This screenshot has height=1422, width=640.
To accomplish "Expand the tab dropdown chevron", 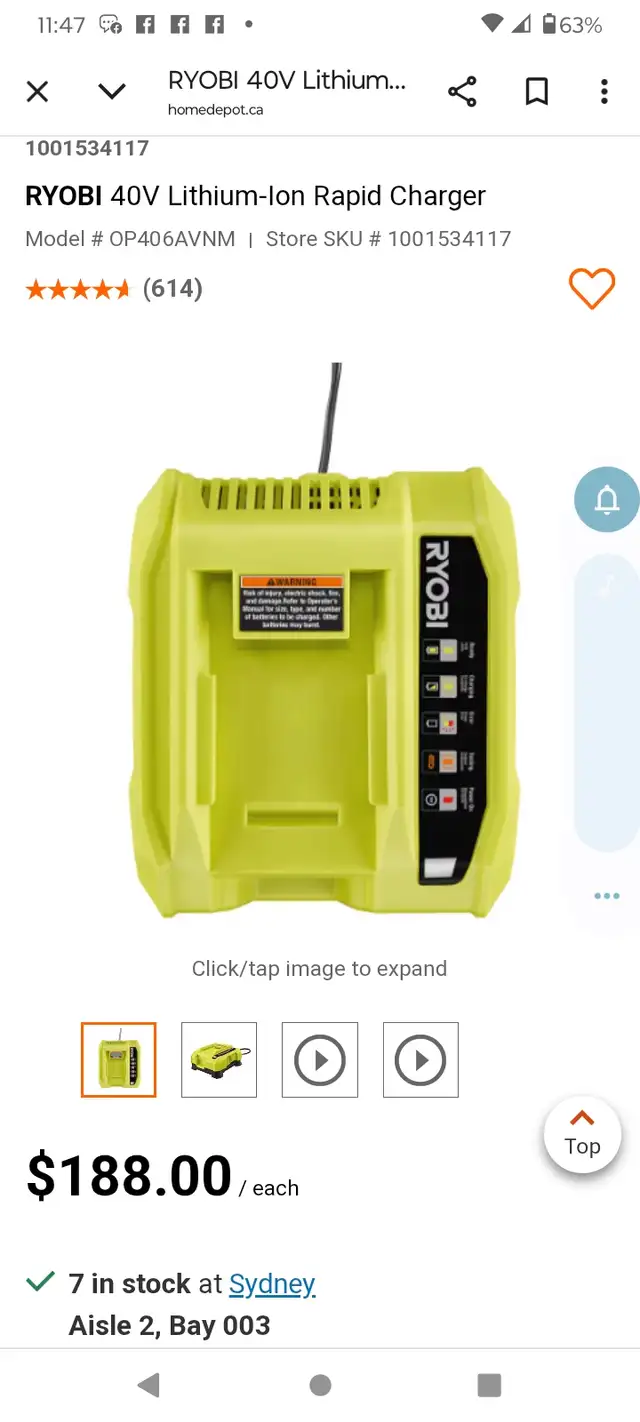I will pos(112,92).
